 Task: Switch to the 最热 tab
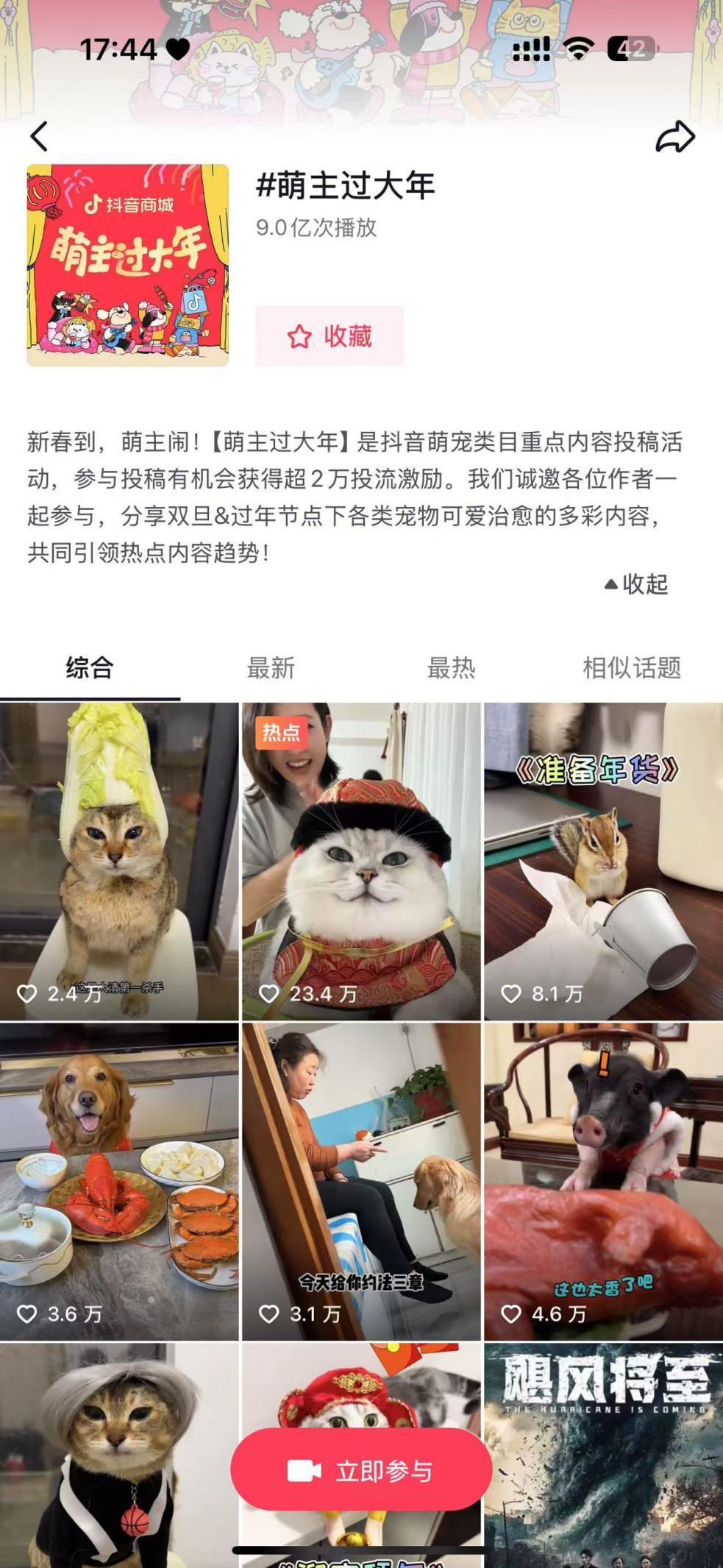tap(451, 668)
